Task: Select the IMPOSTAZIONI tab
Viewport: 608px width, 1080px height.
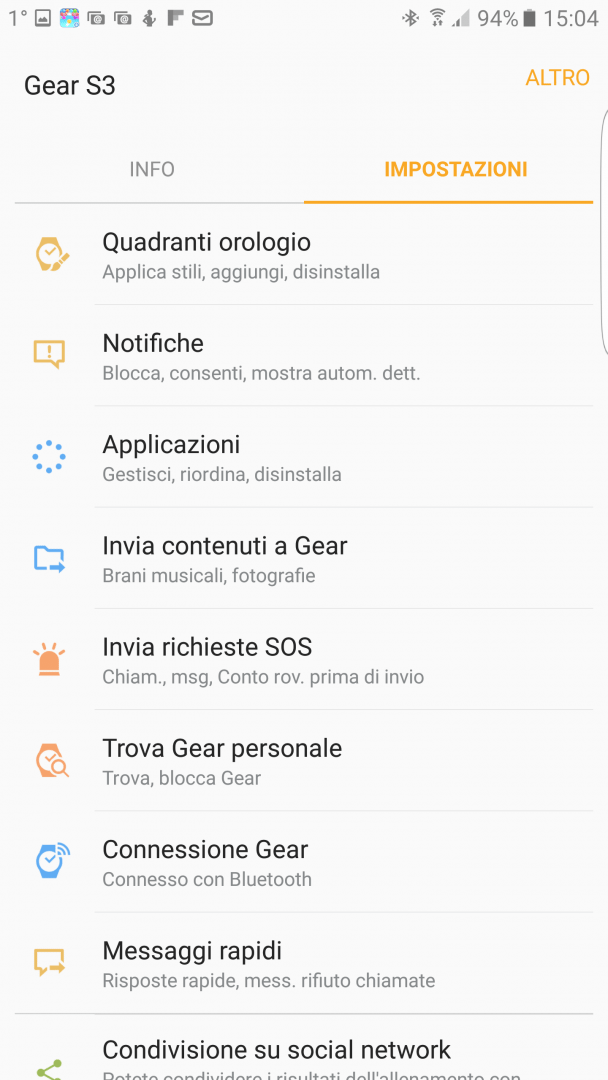Action: 455,169
